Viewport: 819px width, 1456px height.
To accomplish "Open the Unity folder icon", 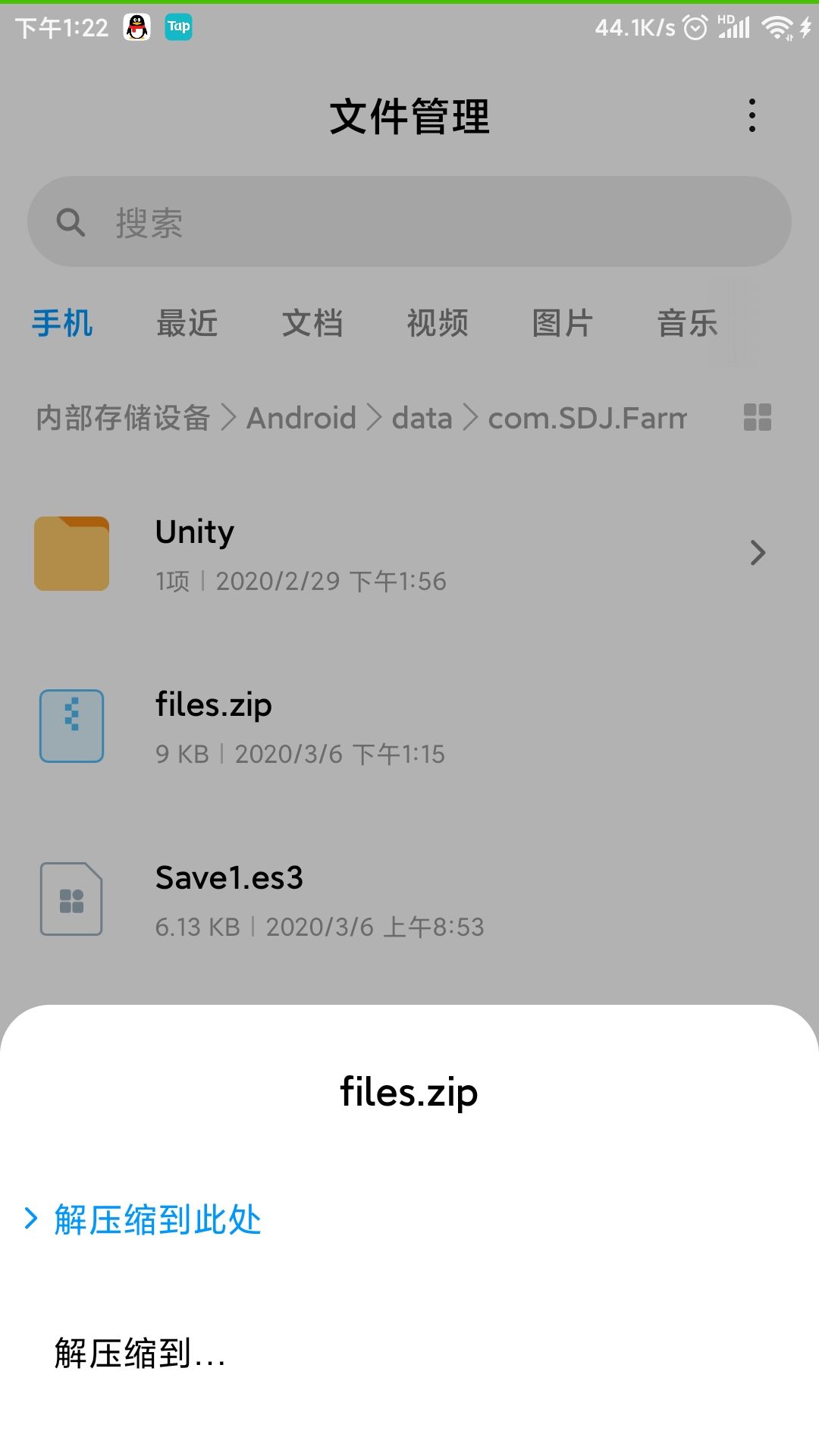I will tap(72, 553).
